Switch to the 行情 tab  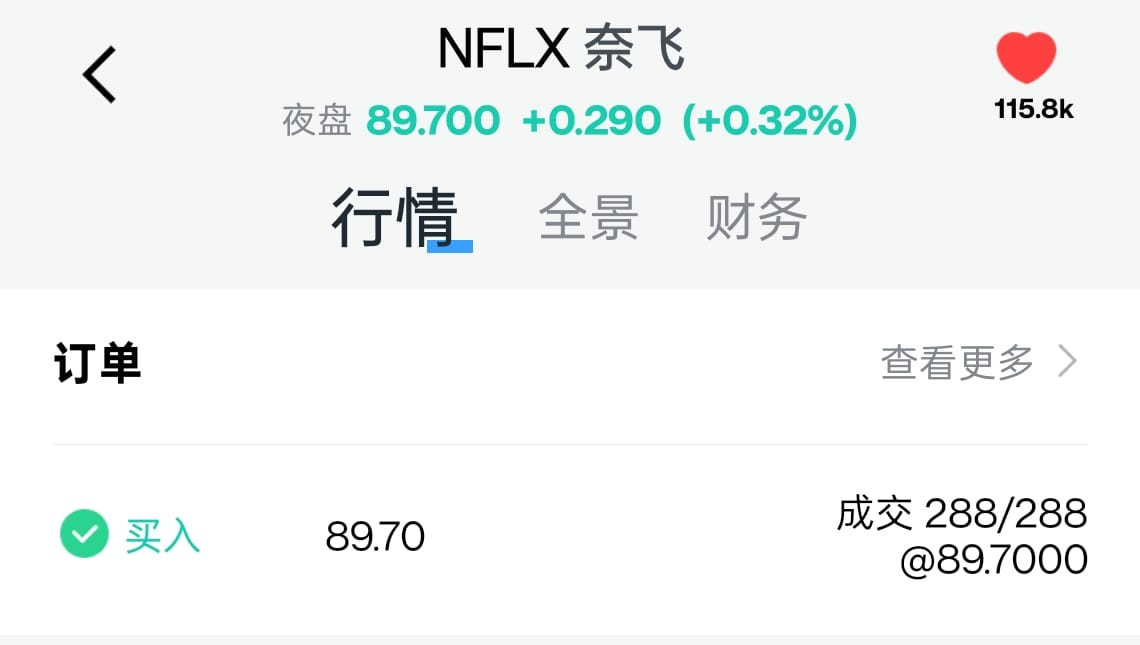point(395,217)
